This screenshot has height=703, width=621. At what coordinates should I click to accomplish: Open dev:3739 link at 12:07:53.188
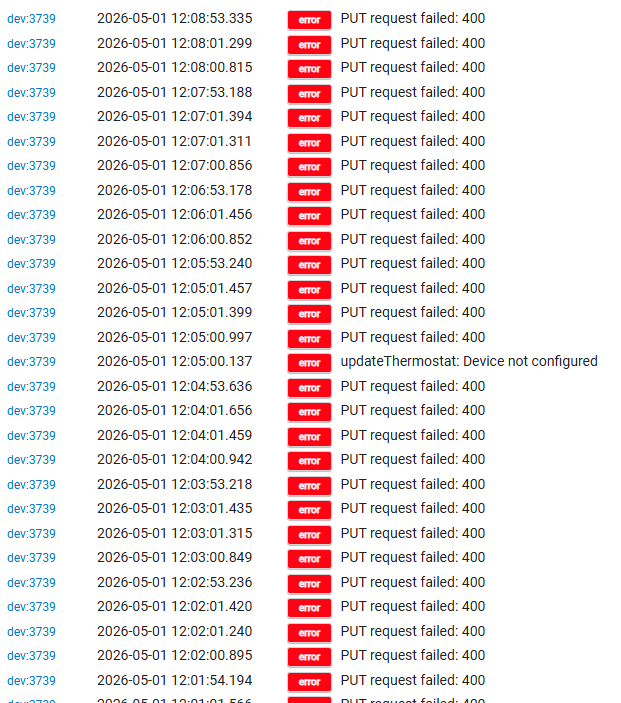pos(31,93)
